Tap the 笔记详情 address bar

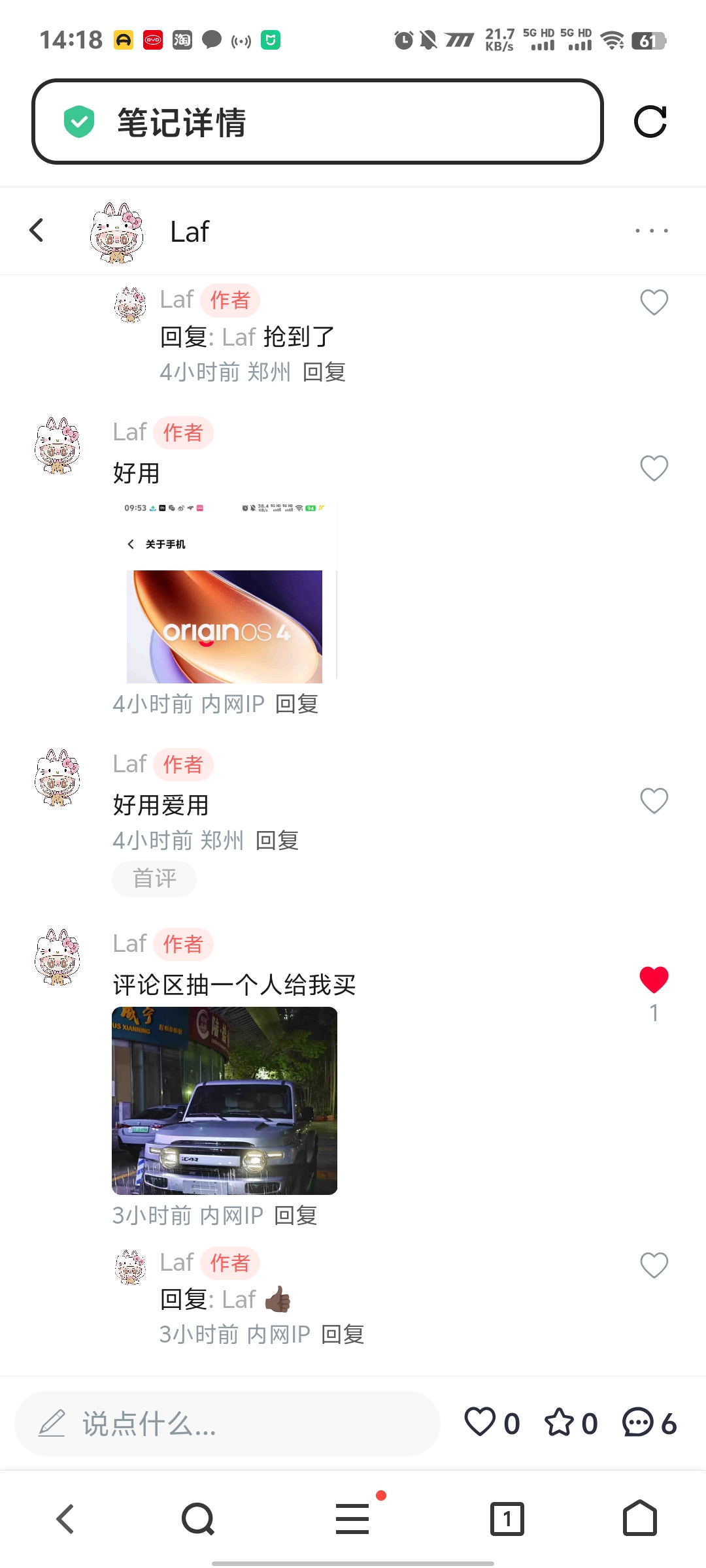point(318,122)
